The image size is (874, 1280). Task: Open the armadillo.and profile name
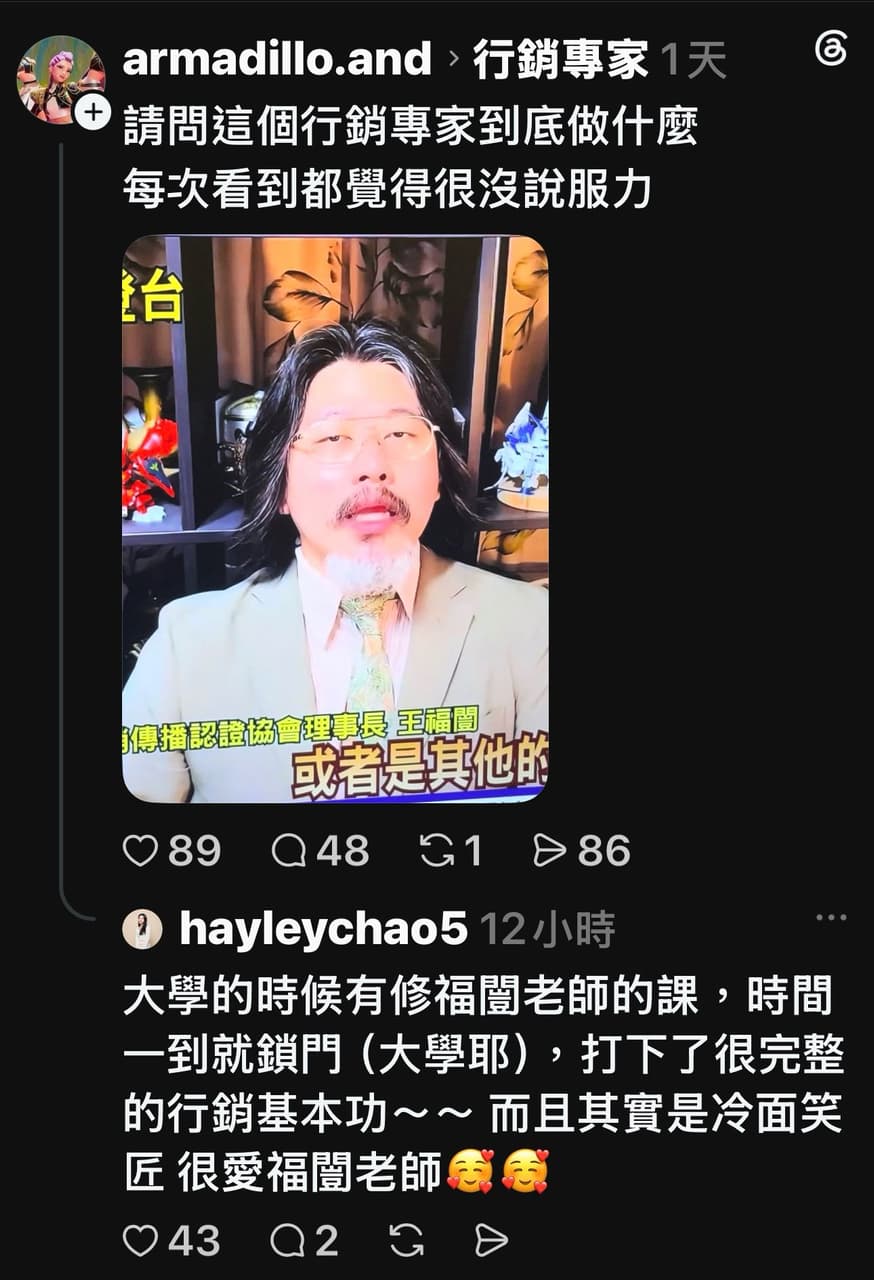coord(277,60)
